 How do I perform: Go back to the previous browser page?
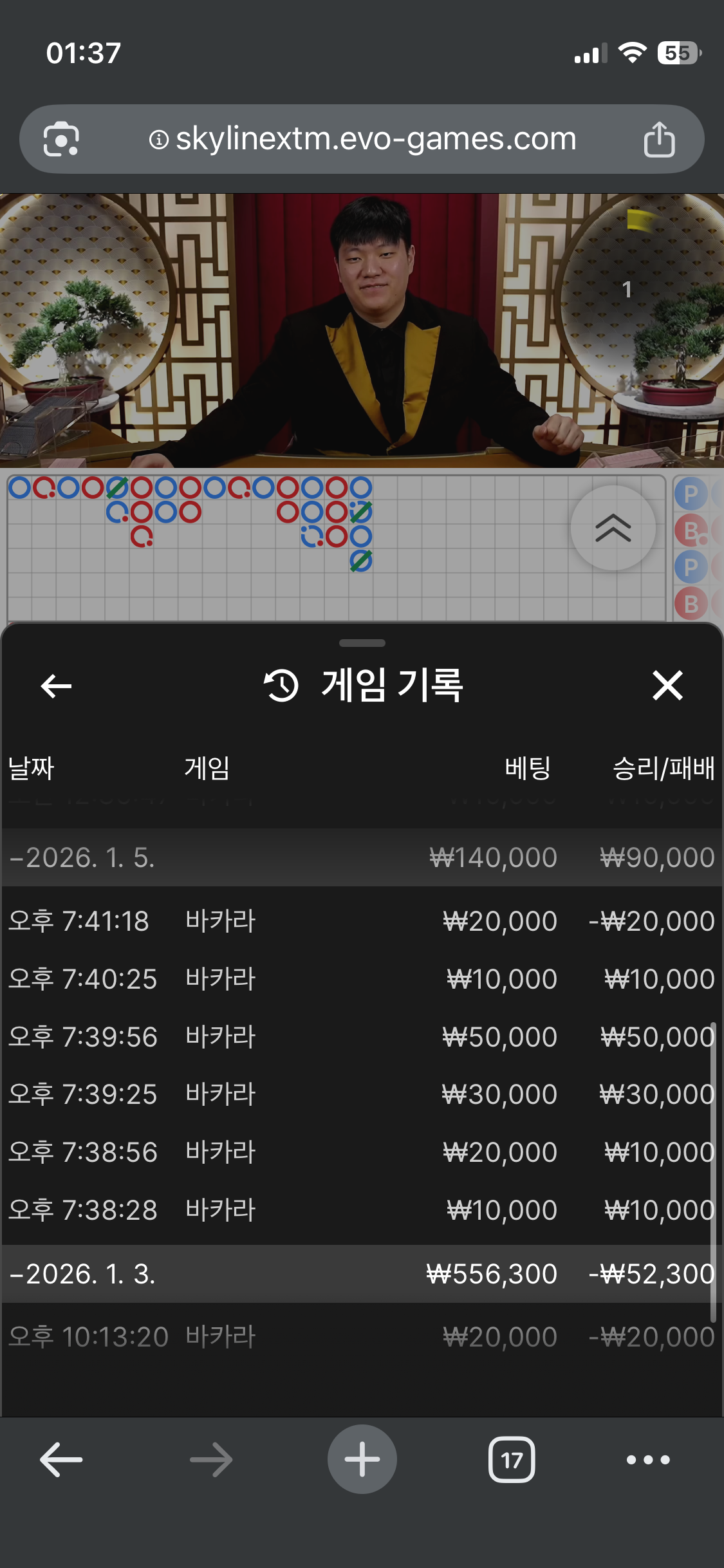(x=61, y=1459)
